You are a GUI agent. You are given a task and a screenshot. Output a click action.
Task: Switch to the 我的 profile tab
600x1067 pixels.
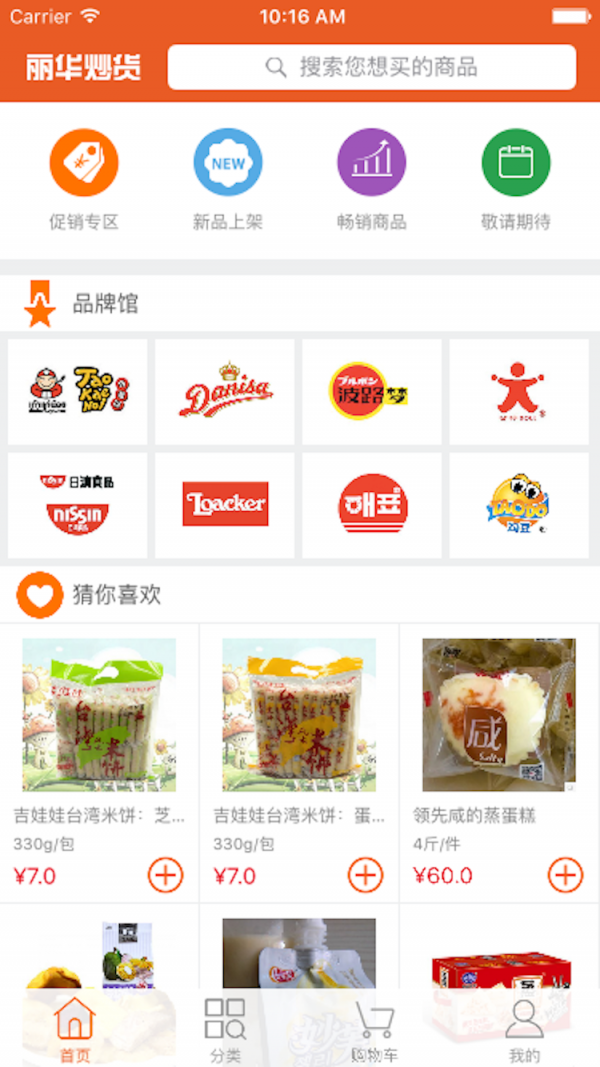[524, 1030]
